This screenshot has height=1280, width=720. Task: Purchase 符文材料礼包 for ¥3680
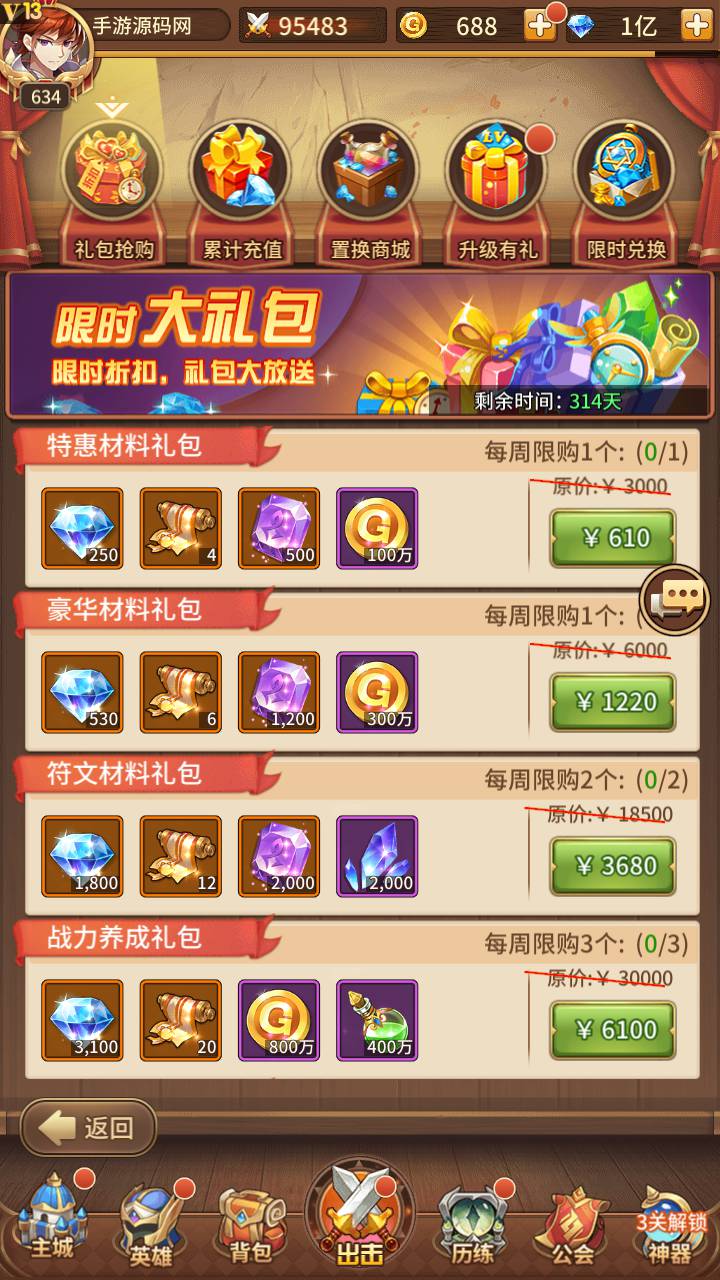613,867
